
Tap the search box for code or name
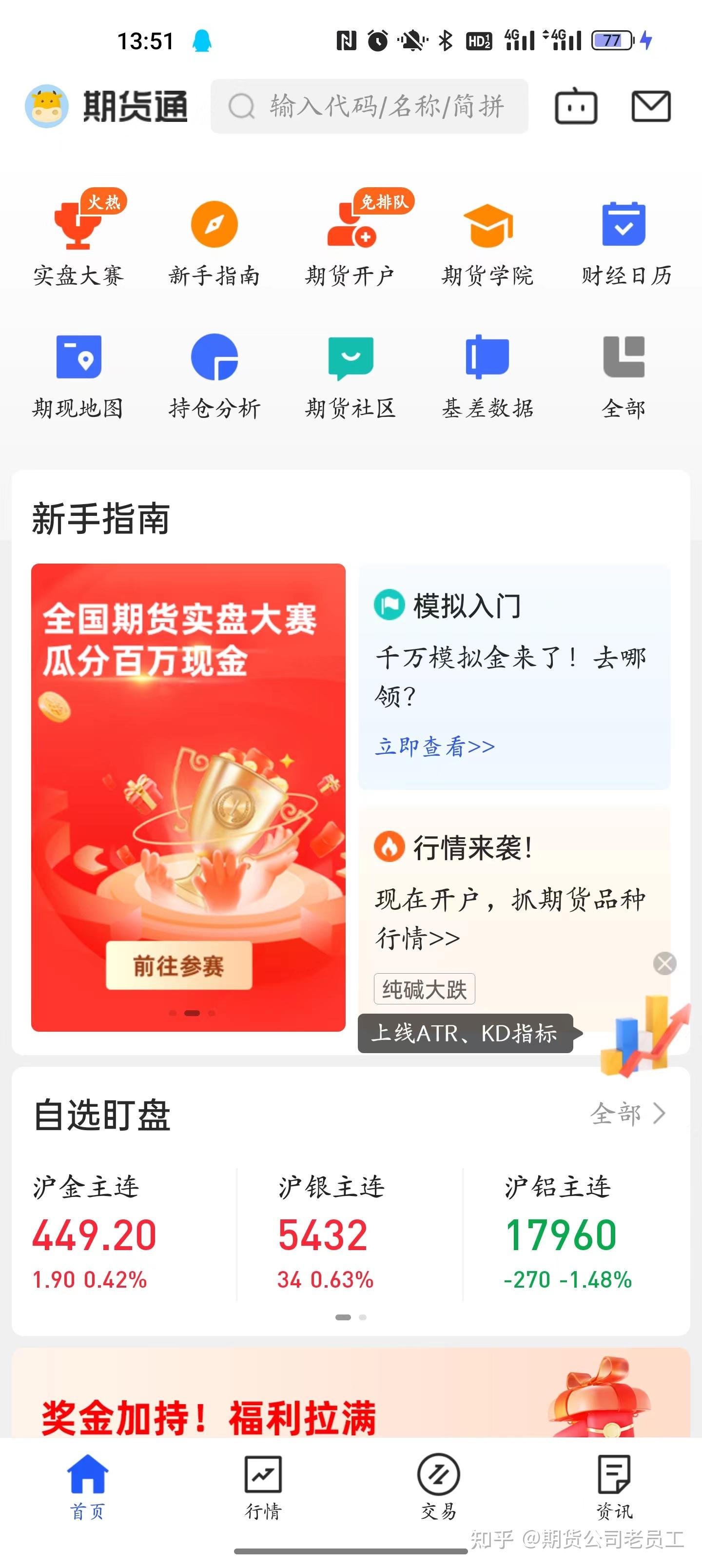coord(369,106)
